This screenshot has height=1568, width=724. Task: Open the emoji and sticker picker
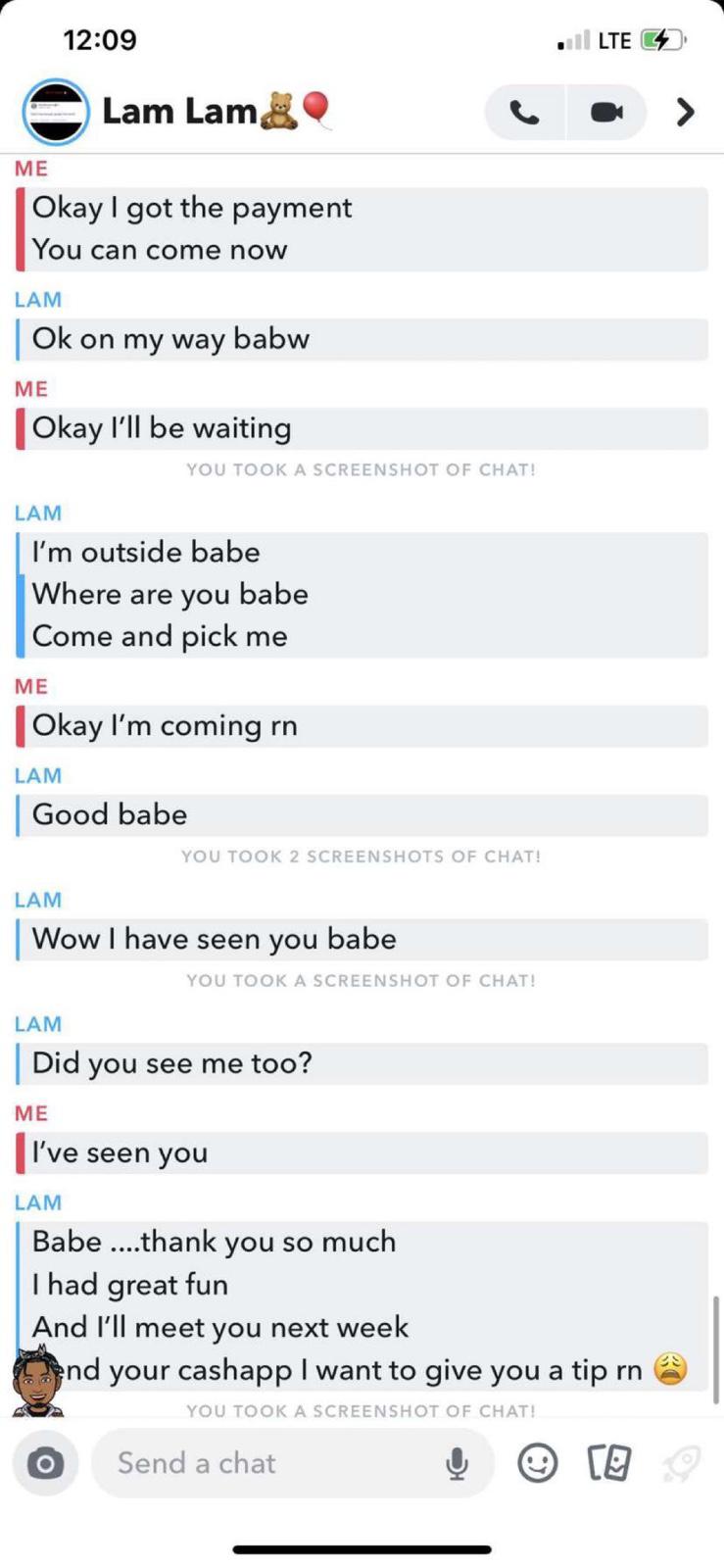click(537, 1463)
